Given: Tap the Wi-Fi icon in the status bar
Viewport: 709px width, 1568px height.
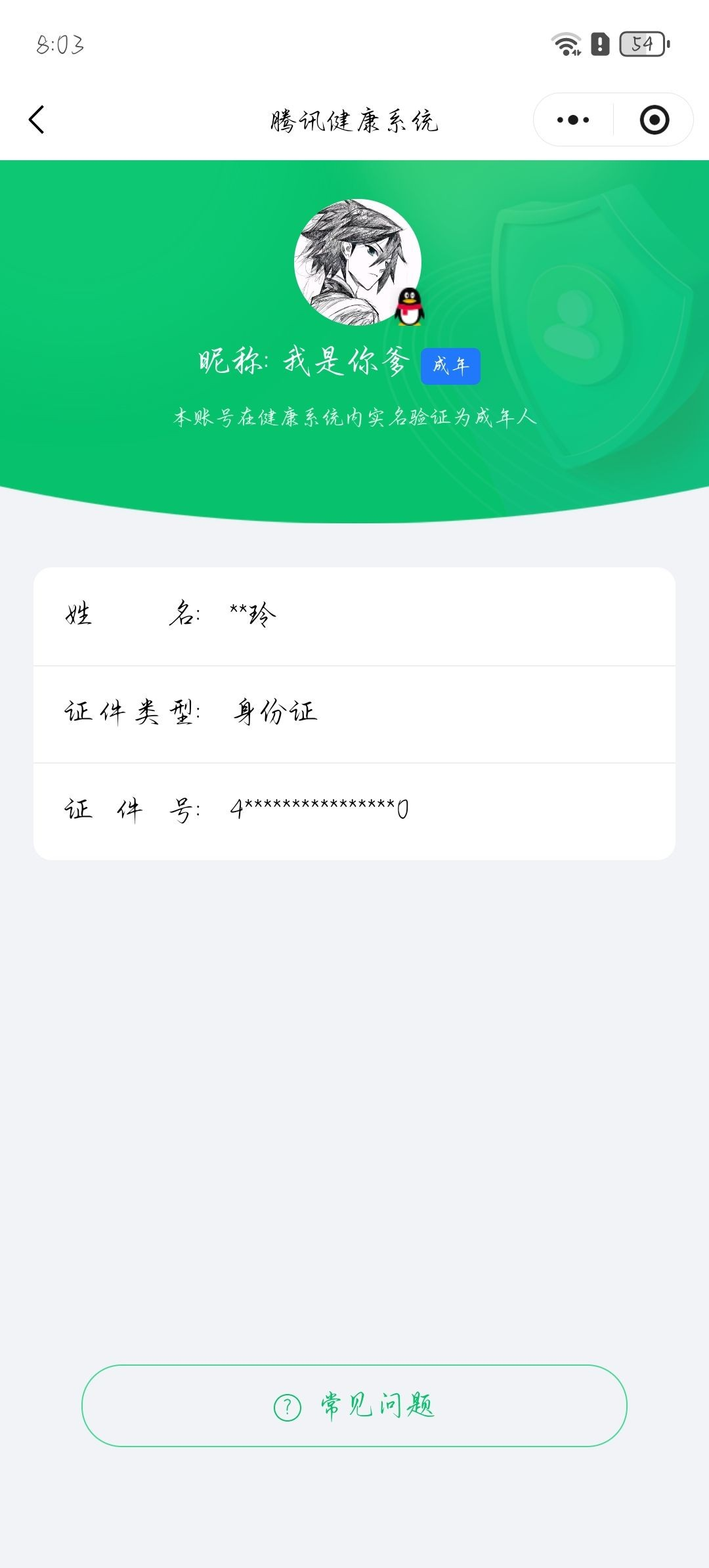Looking at the screenshot, I should click(565, 43).
